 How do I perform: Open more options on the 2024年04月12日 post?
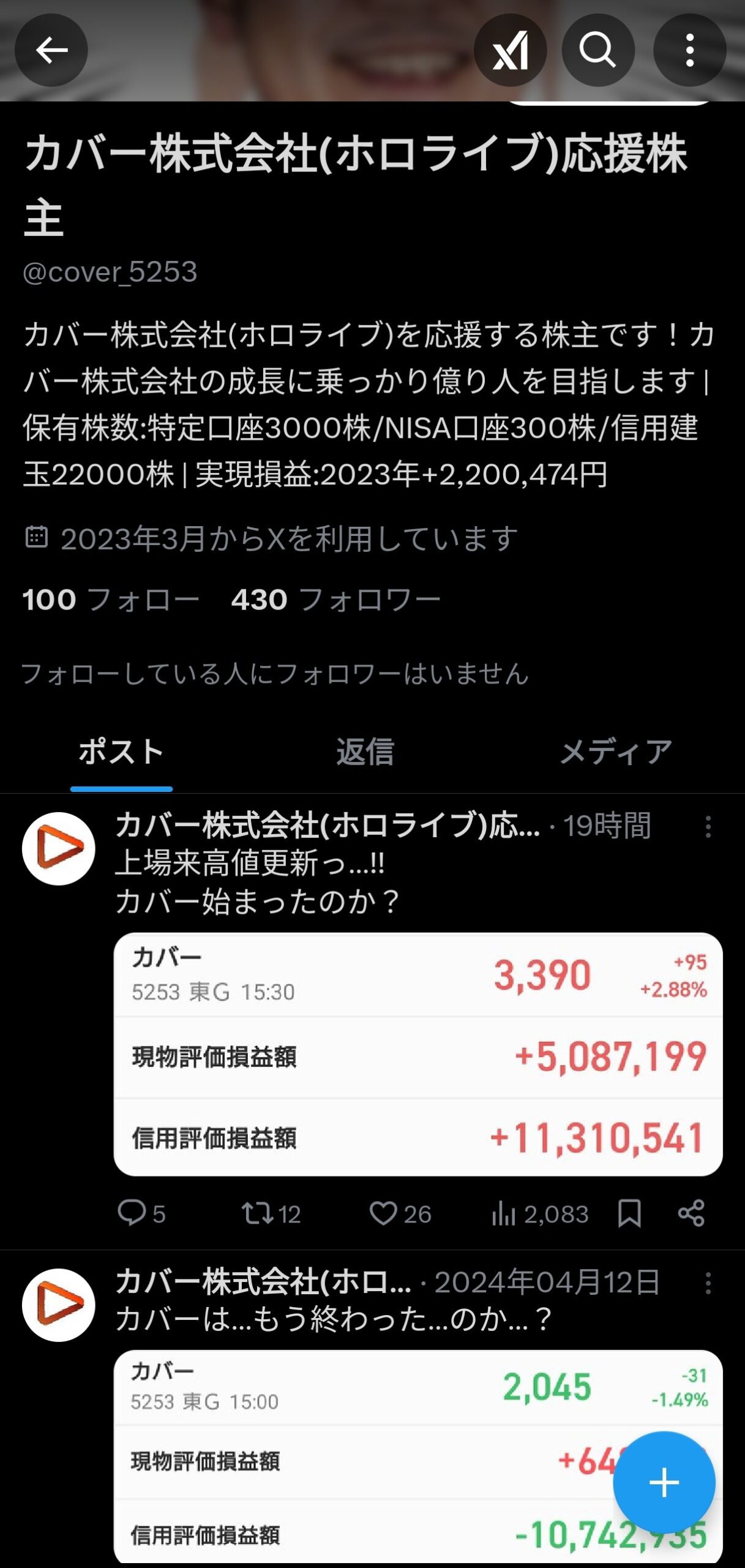coord(708,1283)
